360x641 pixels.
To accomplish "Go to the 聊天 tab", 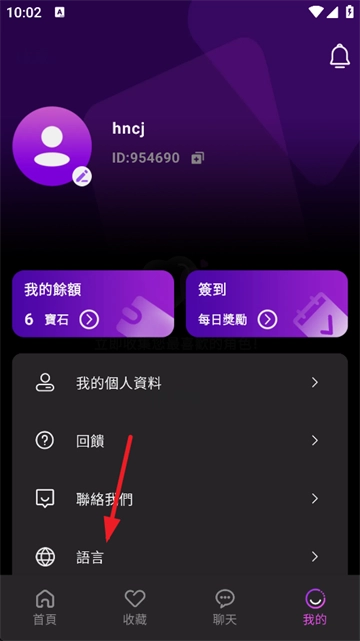I will point(225,607).
